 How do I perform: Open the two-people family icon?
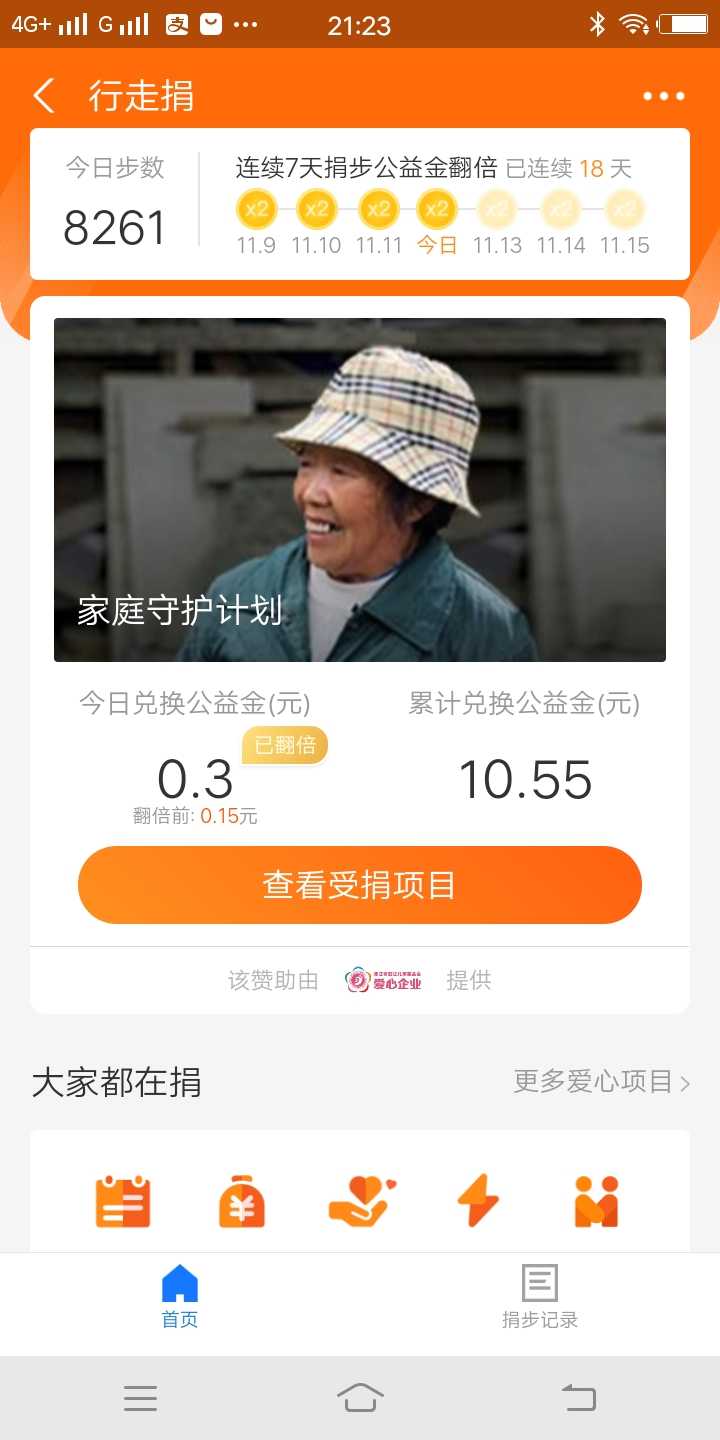[x=597, y=1201]
